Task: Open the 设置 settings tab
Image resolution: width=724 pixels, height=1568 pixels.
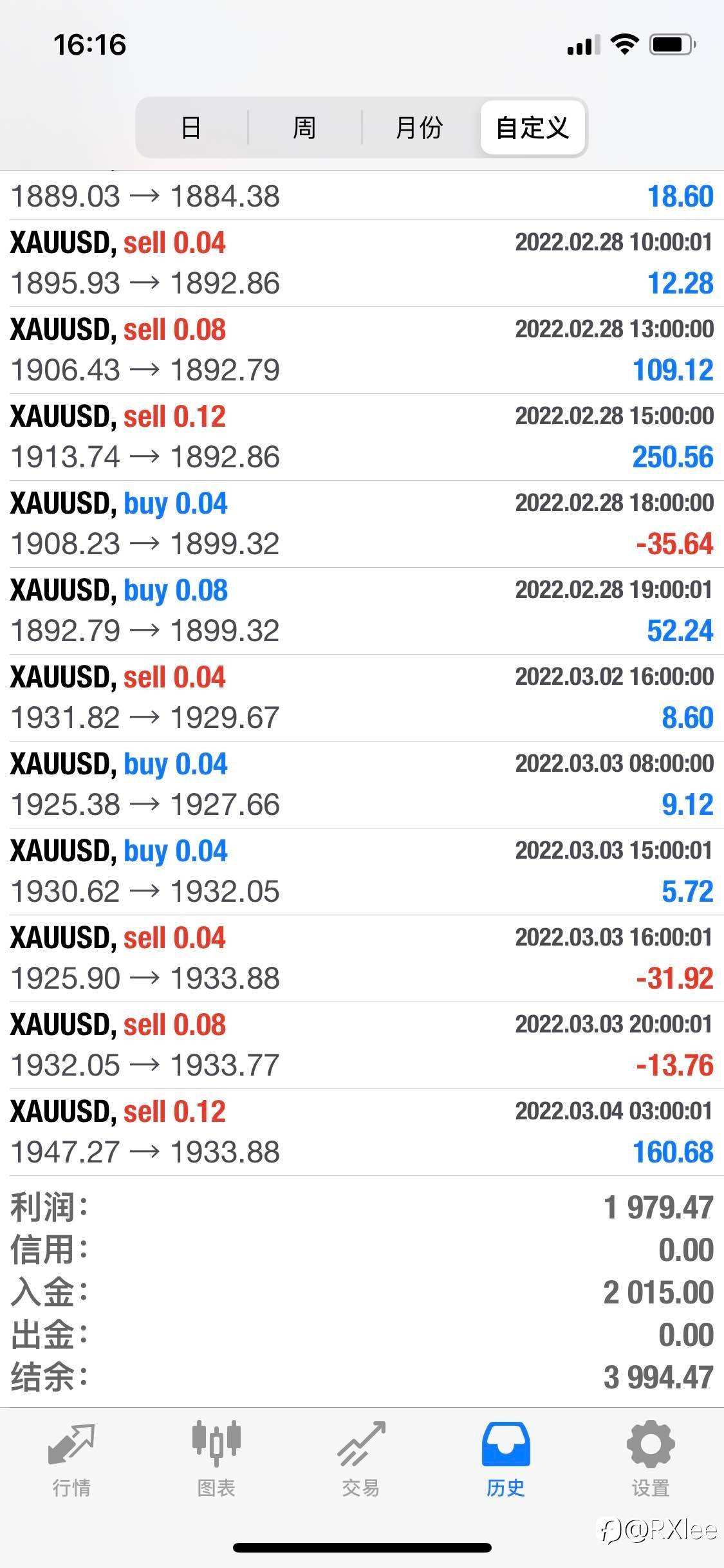Action: coord(651,1460)
